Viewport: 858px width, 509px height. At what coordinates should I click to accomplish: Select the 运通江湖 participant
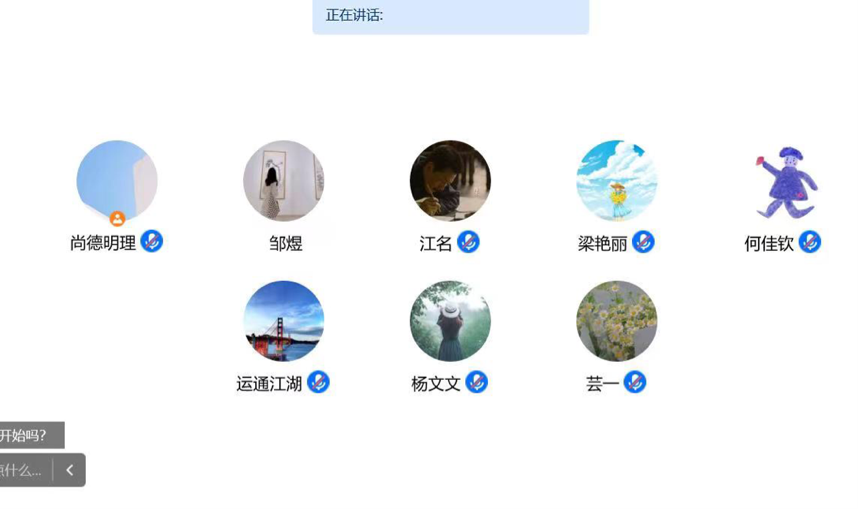point(284,321)
